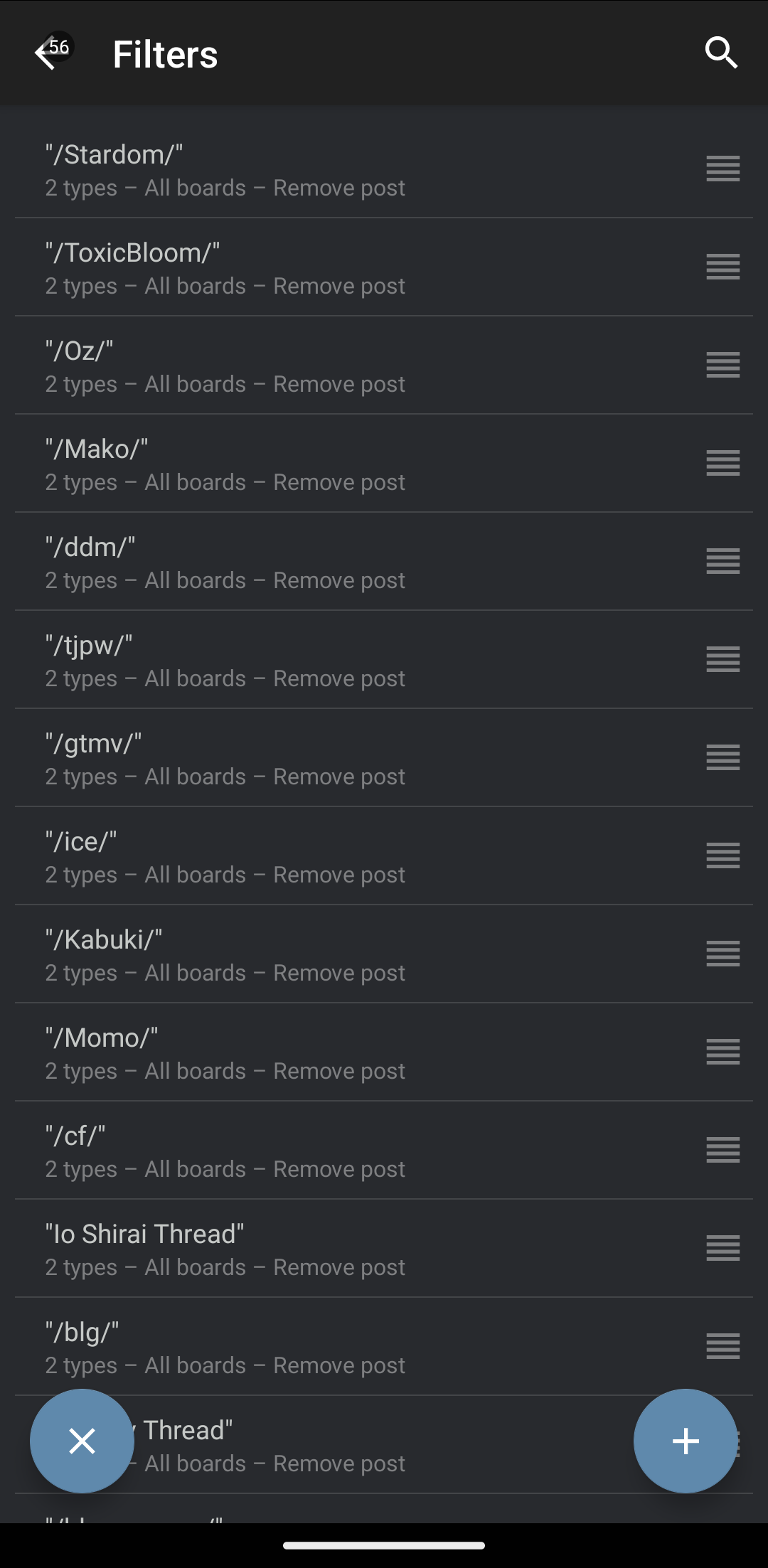Open the search icon in Filters
The image size is (768, 1568).
pos(721,53)
